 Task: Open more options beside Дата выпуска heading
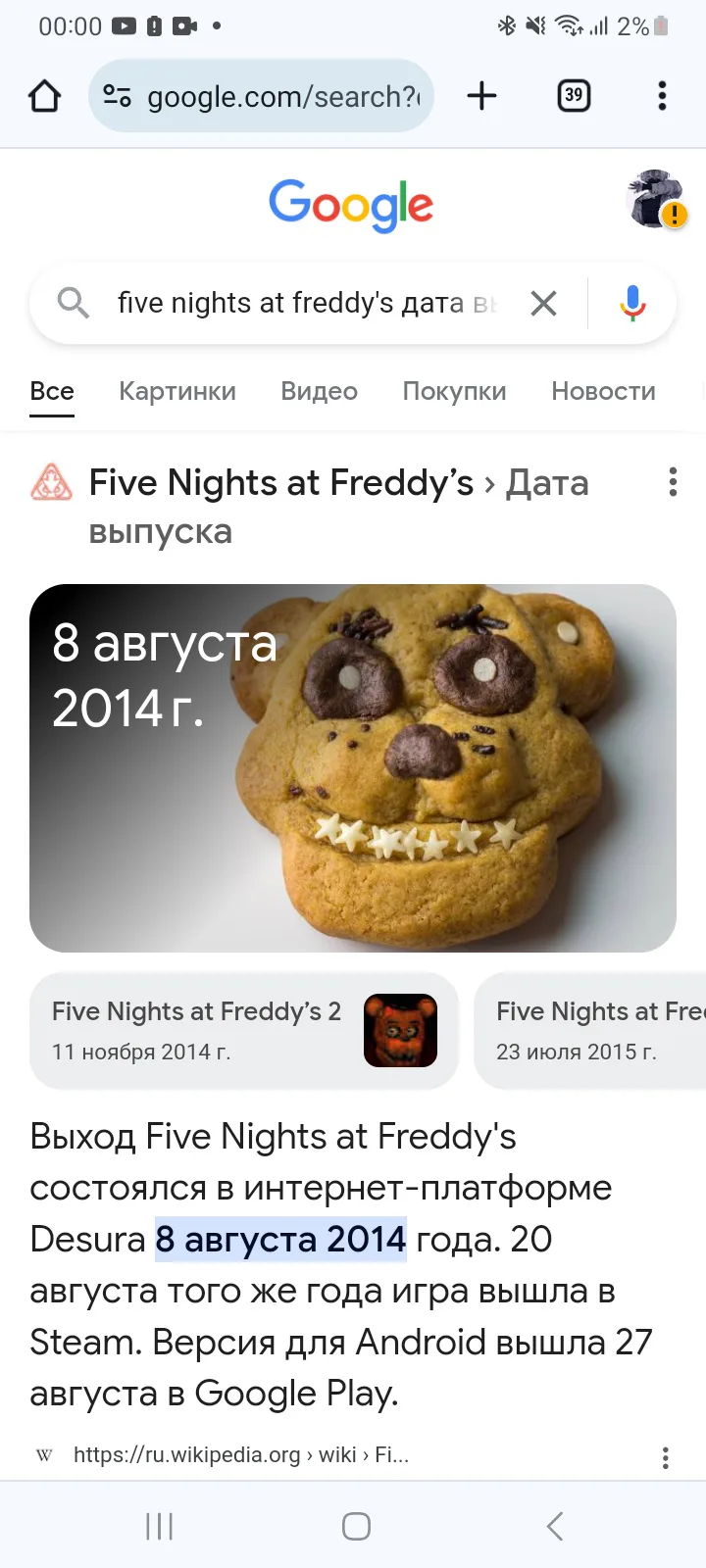pos(673,482)
